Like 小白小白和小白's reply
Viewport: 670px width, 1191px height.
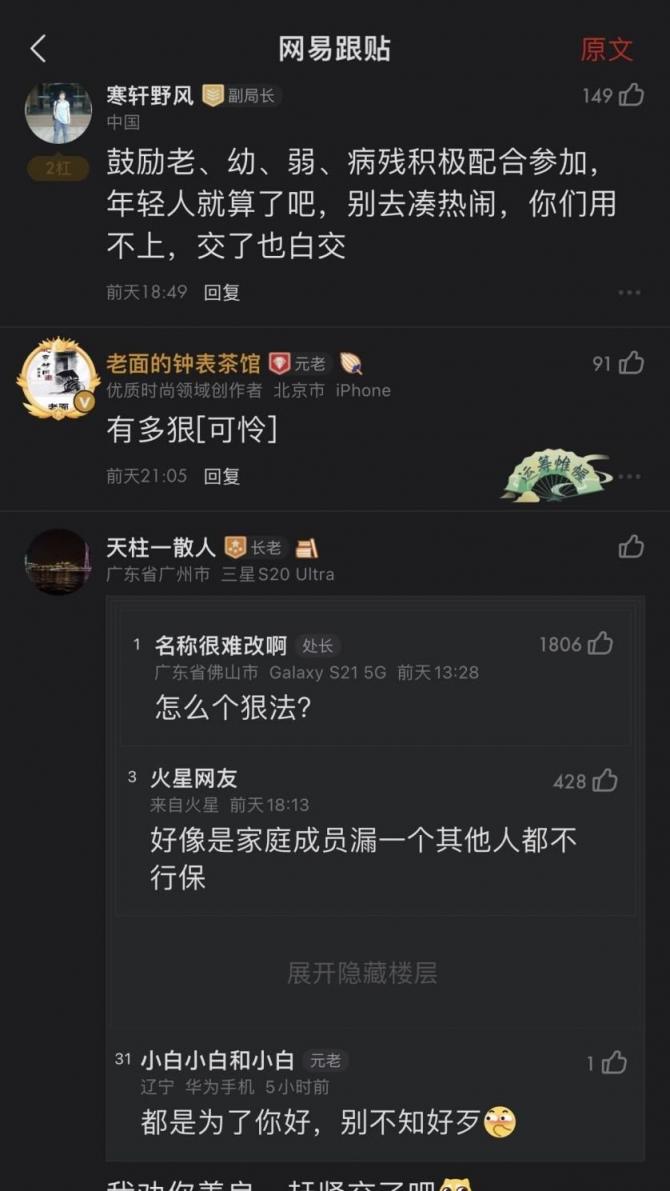tap(613, 1062)
